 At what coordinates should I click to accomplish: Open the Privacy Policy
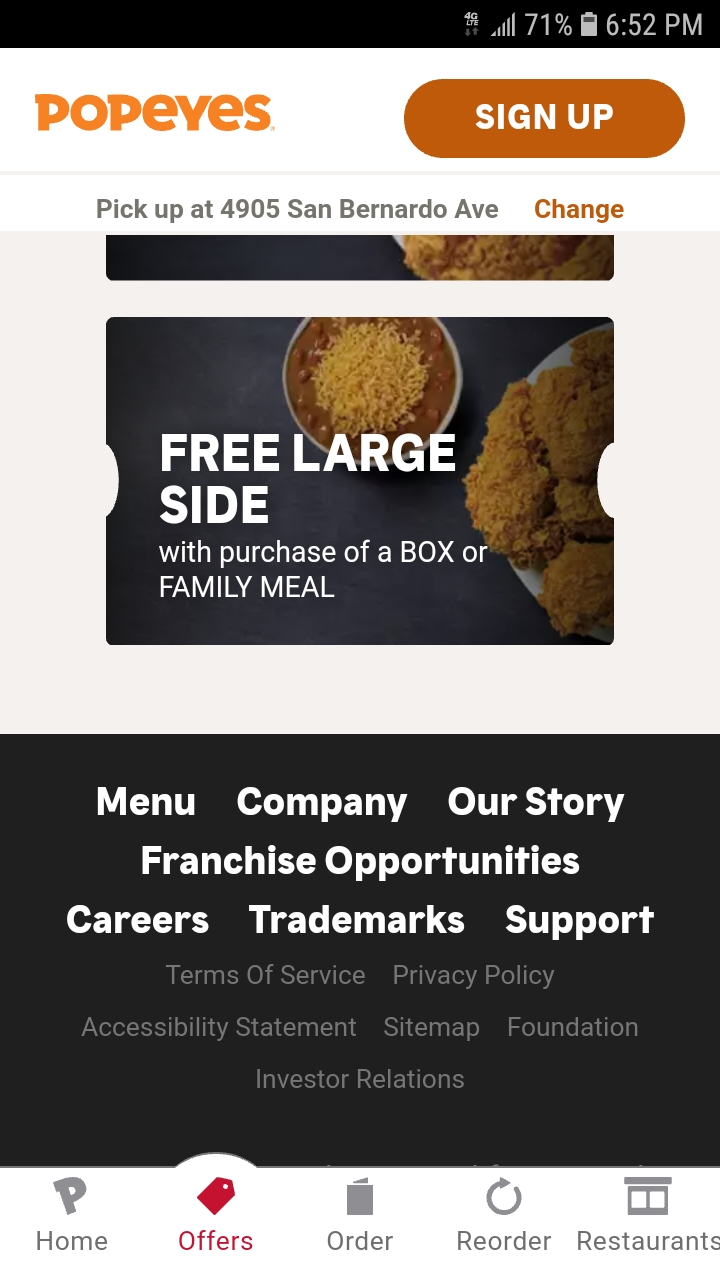click(473, 975)
